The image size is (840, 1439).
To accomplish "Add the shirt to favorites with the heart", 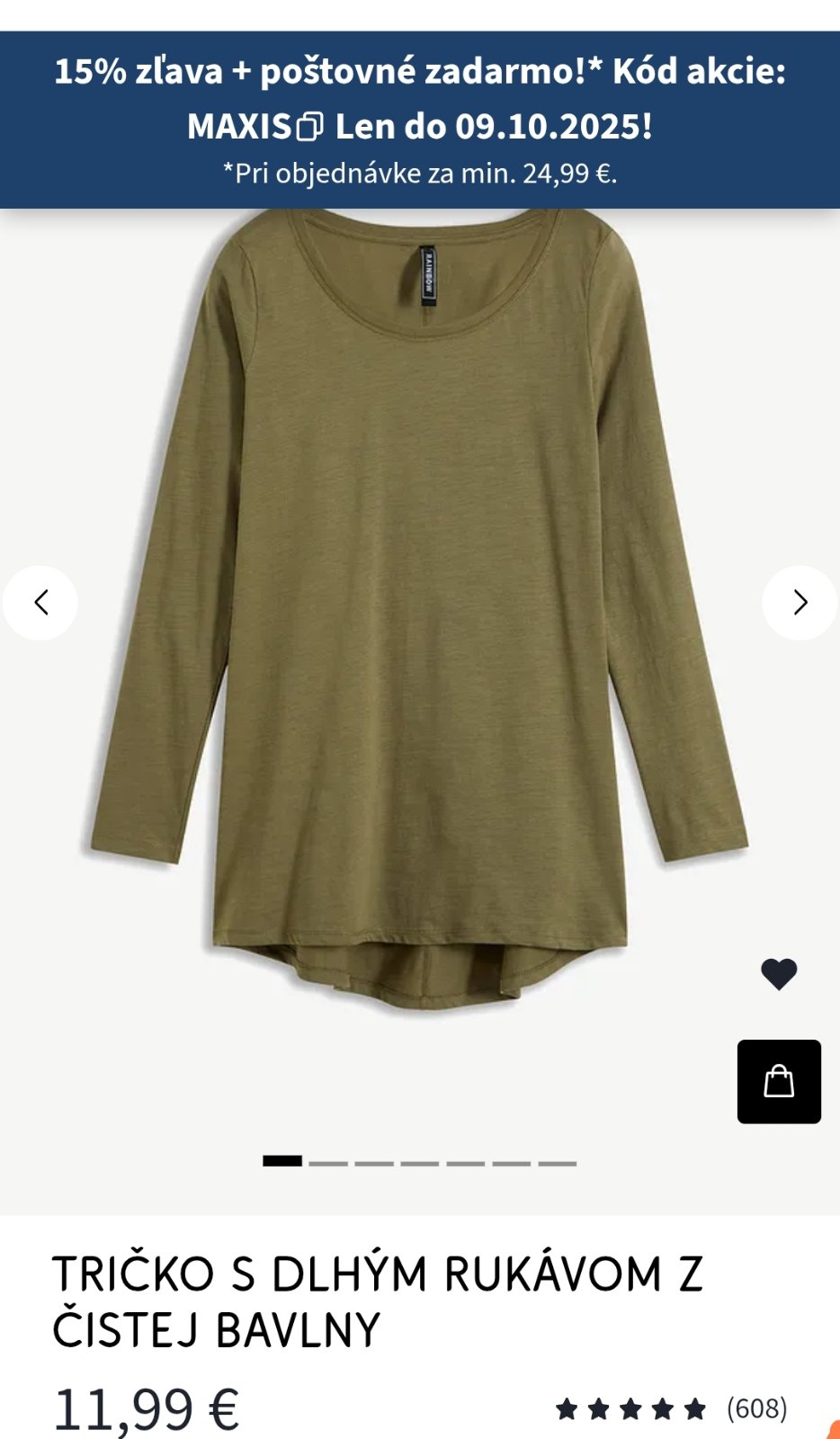I will point(779,974).
